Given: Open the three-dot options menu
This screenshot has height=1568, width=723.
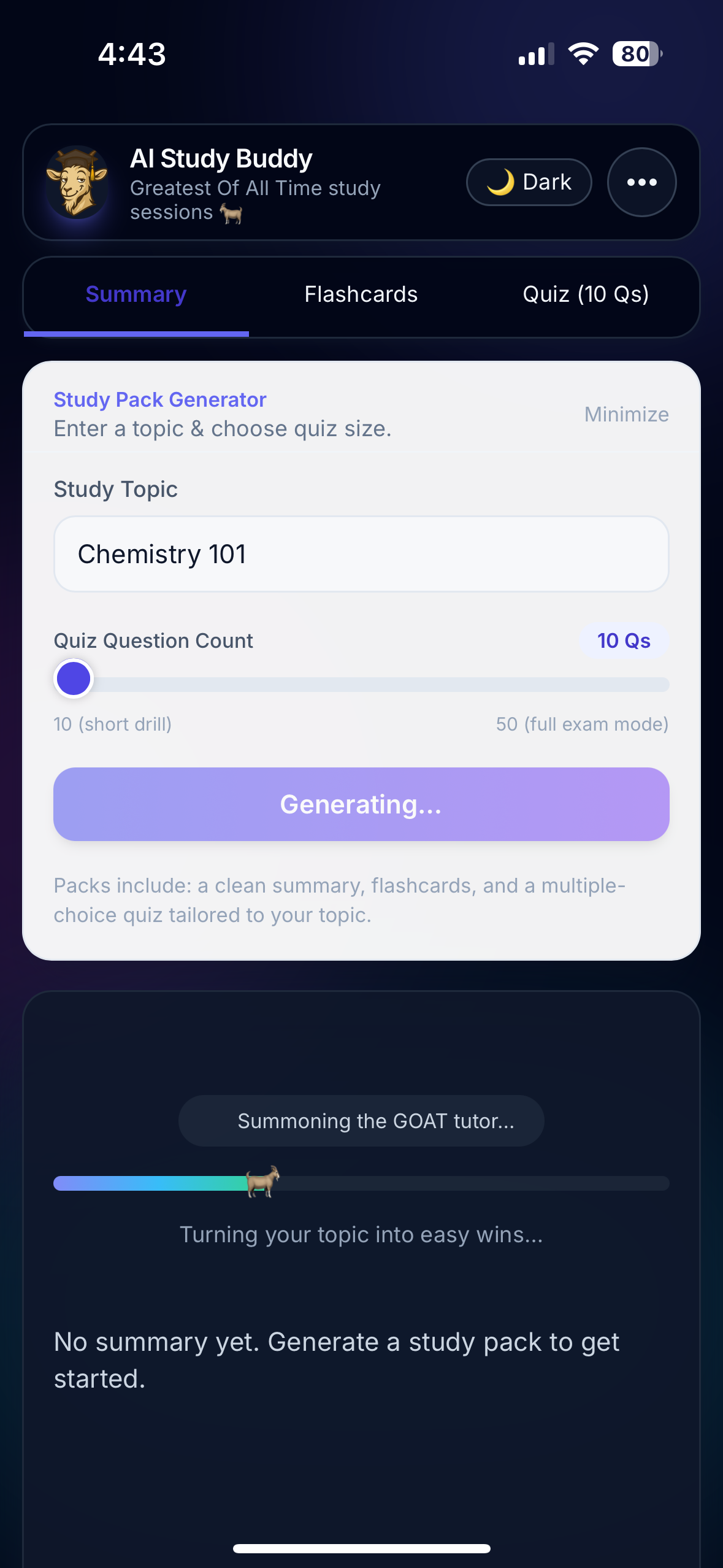Looking at the screenshot, I should tap(641, 182).
